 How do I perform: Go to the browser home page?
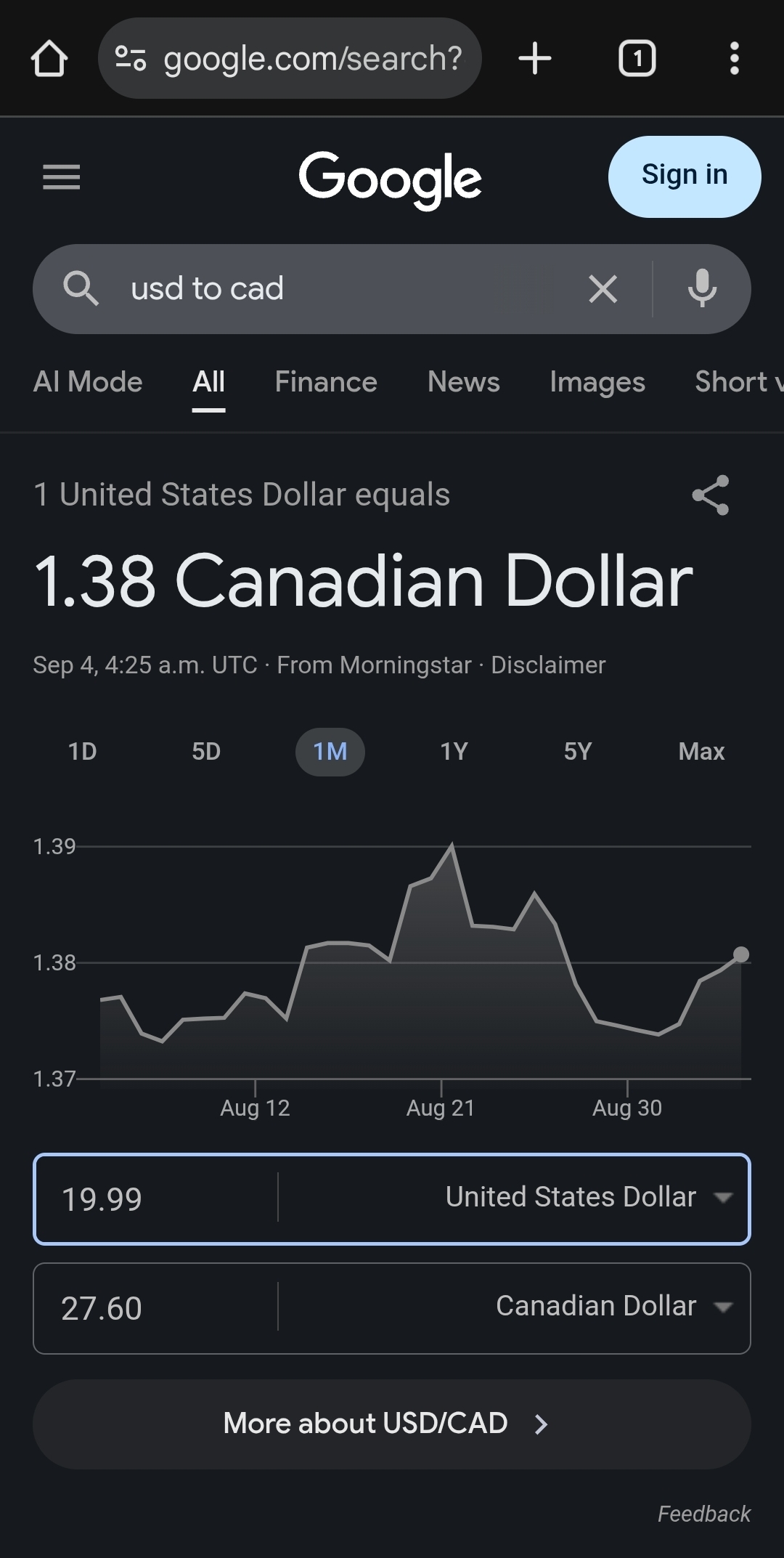[49, 59]
